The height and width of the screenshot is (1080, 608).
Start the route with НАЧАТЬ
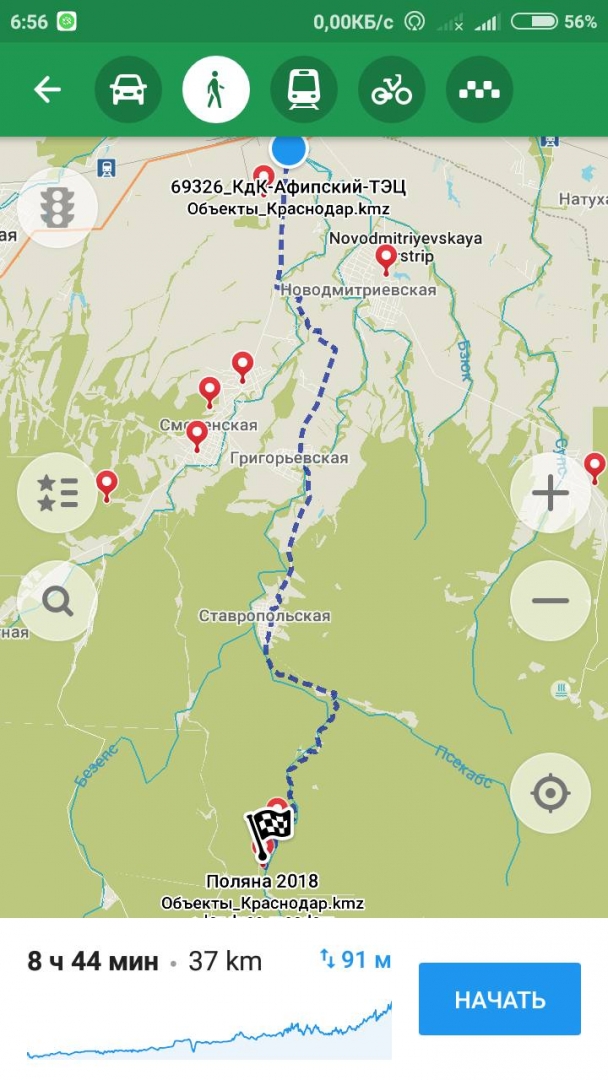[x=499, y=999]
